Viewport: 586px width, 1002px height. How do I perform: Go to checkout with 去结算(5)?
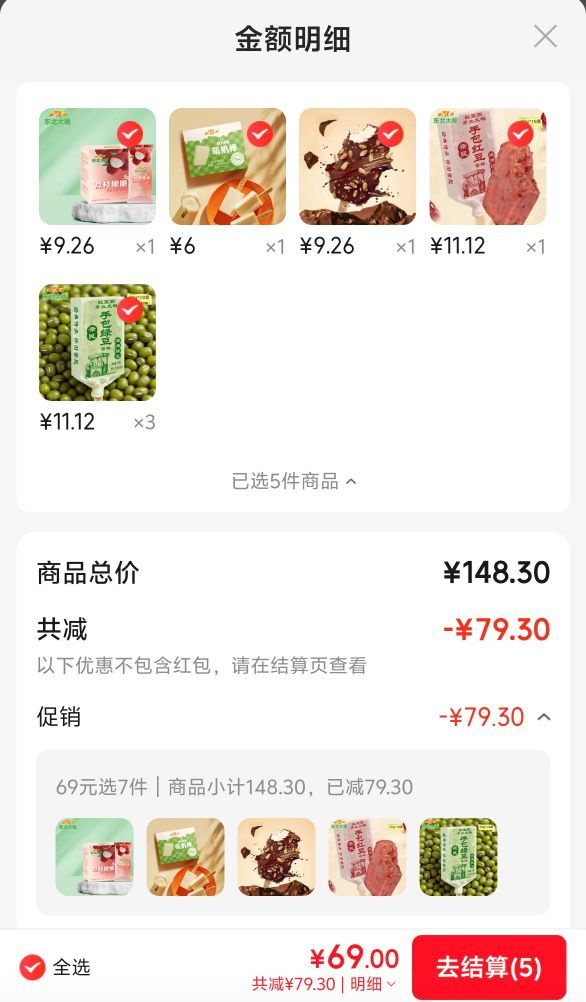489,967
